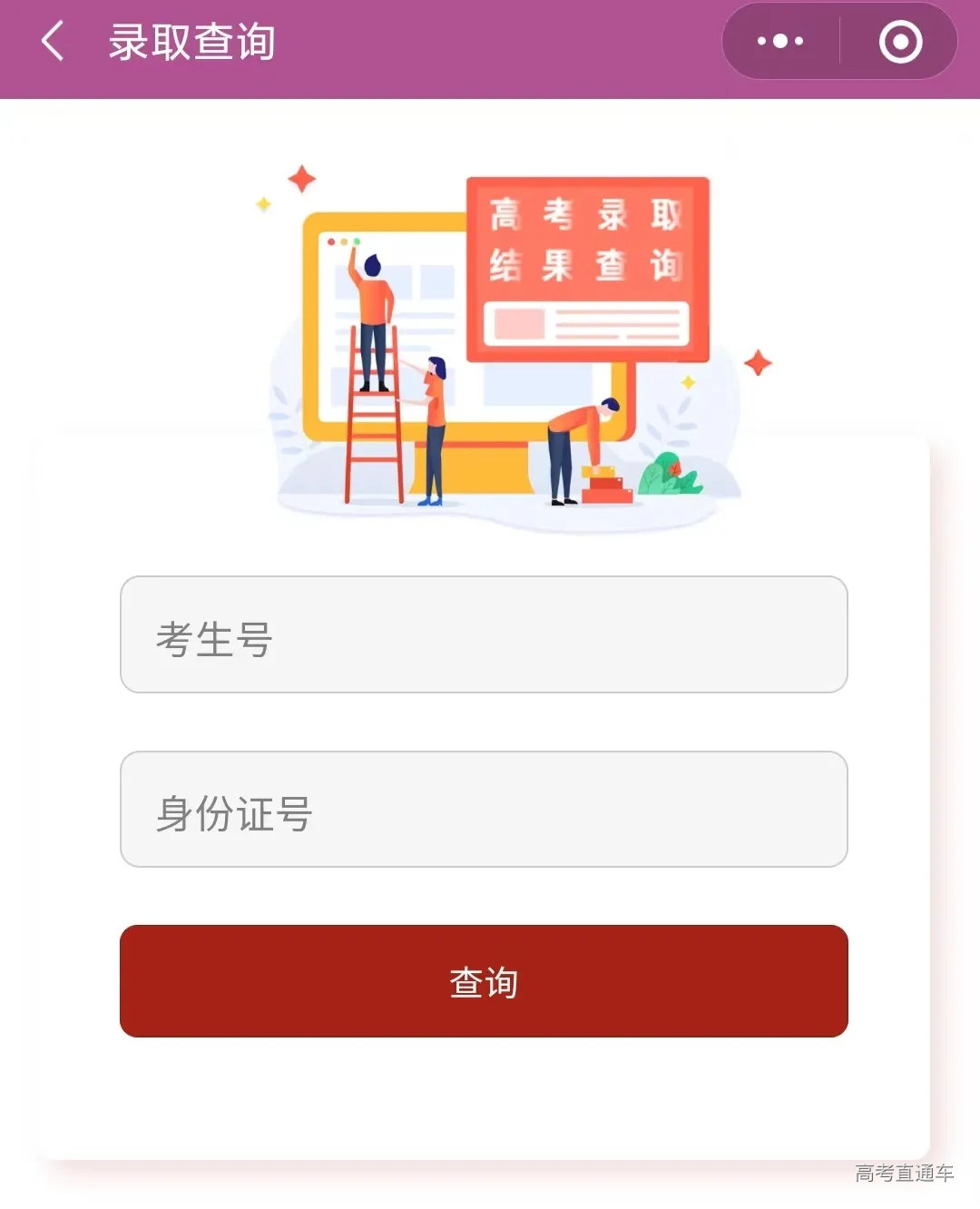Tap the 录取查询 title text
The width and height of the screenshot is (980, 1209).
pos(191,41)
